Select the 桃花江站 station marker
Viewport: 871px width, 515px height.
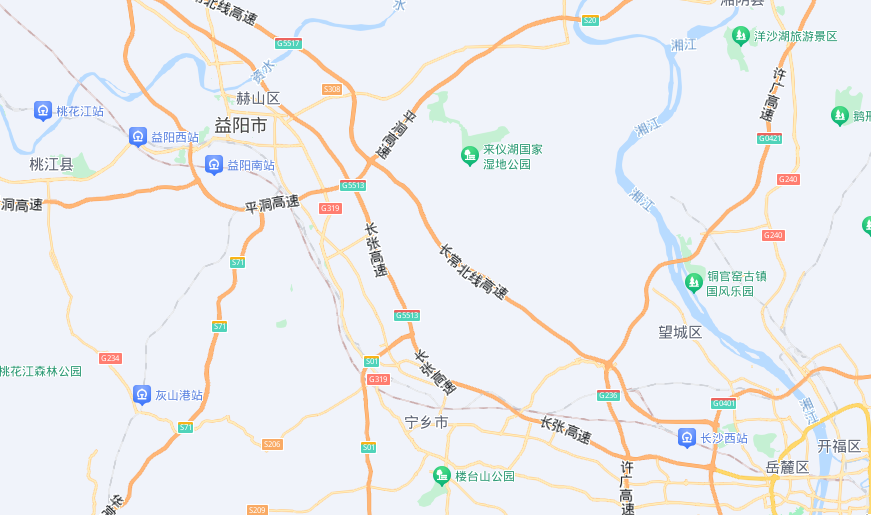click(x=43, y=110)
